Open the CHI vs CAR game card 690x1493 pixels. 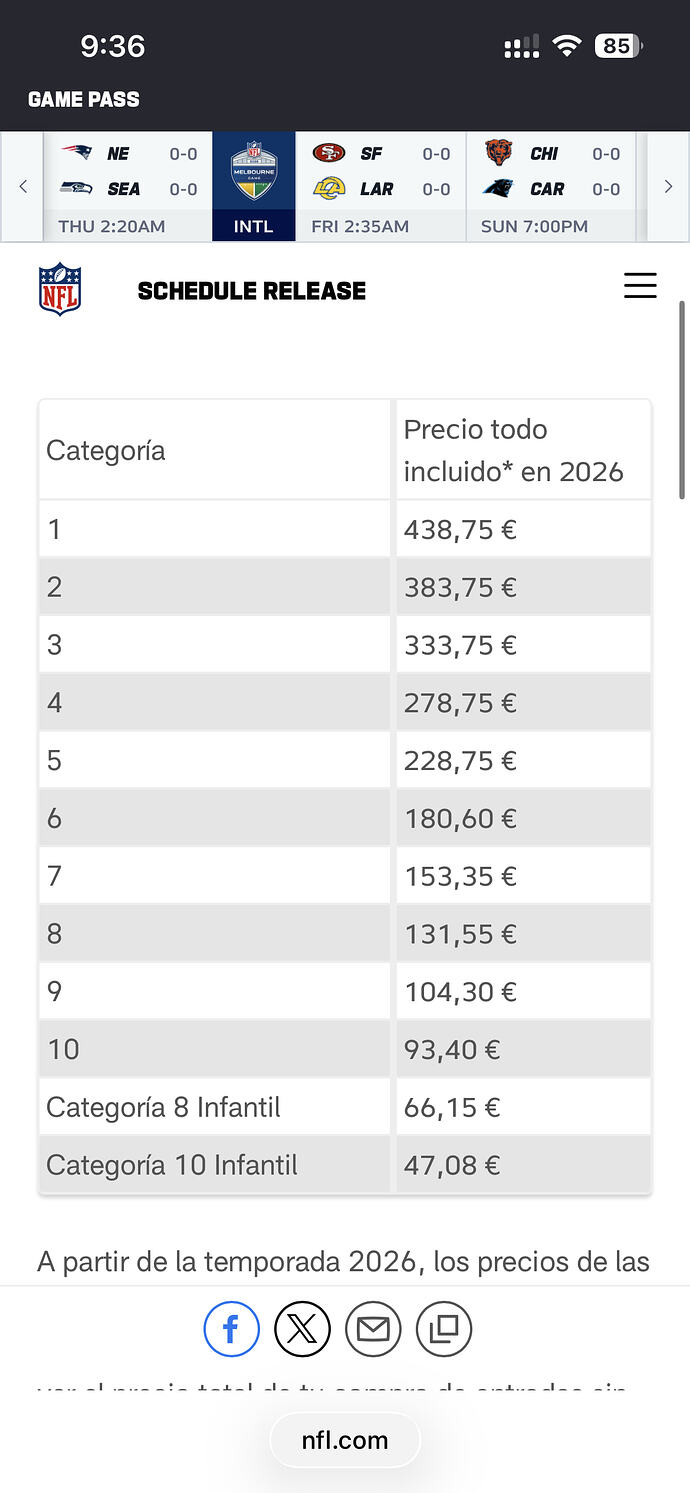551,187
